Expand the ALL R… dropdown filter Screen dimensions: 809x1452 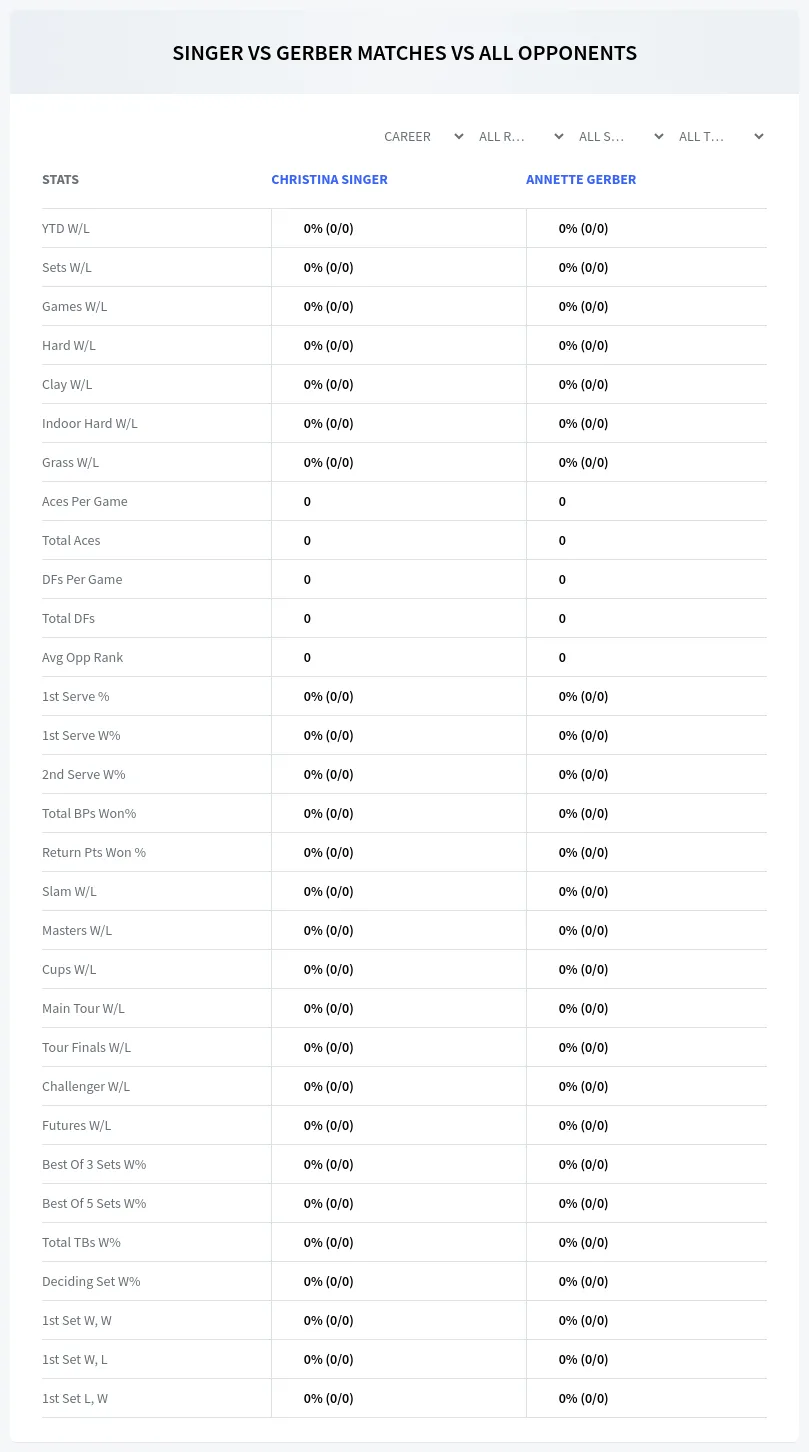point(520,136)
